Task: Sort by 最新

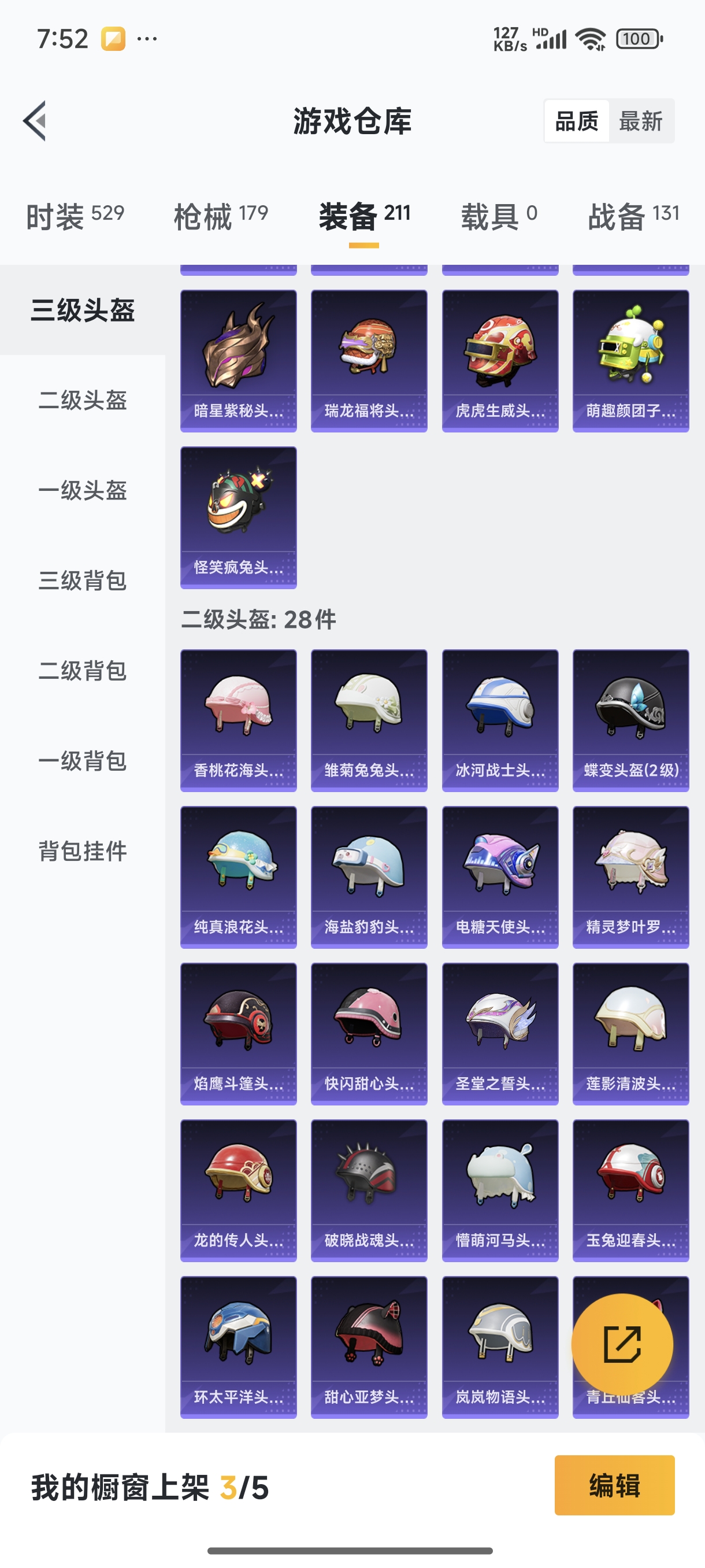Action: click(x=640, y=121)
